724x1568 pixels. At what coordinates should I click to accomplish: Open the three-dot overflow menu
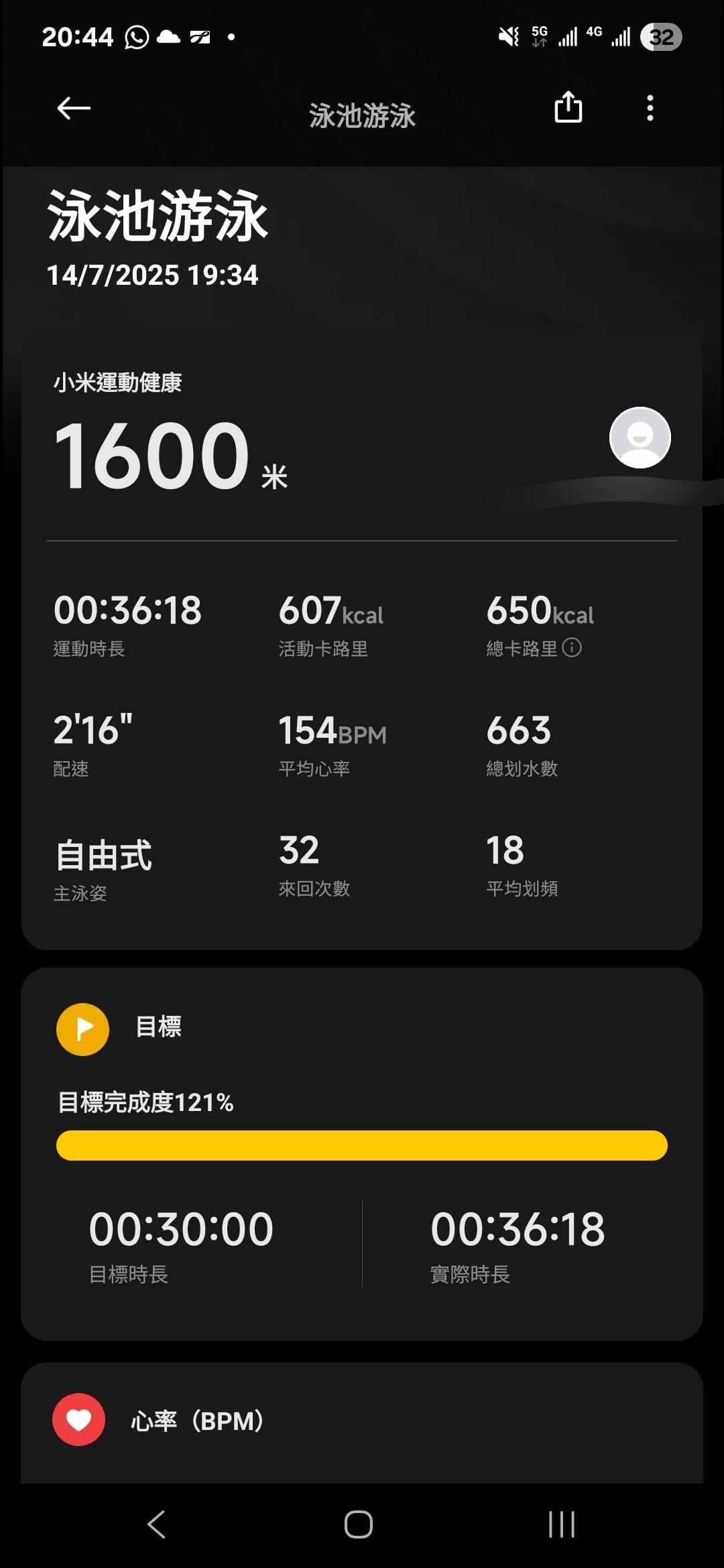pos(650,108)
